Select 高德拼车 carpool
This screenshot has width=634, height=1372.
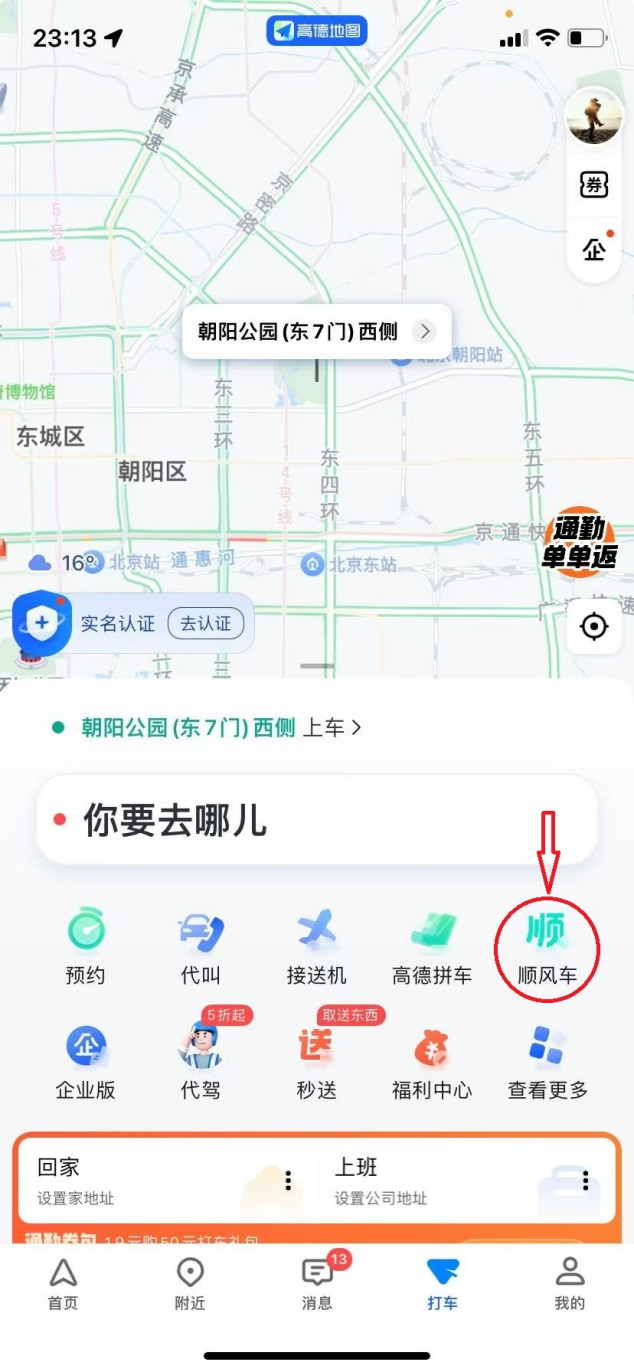point(432,947)
